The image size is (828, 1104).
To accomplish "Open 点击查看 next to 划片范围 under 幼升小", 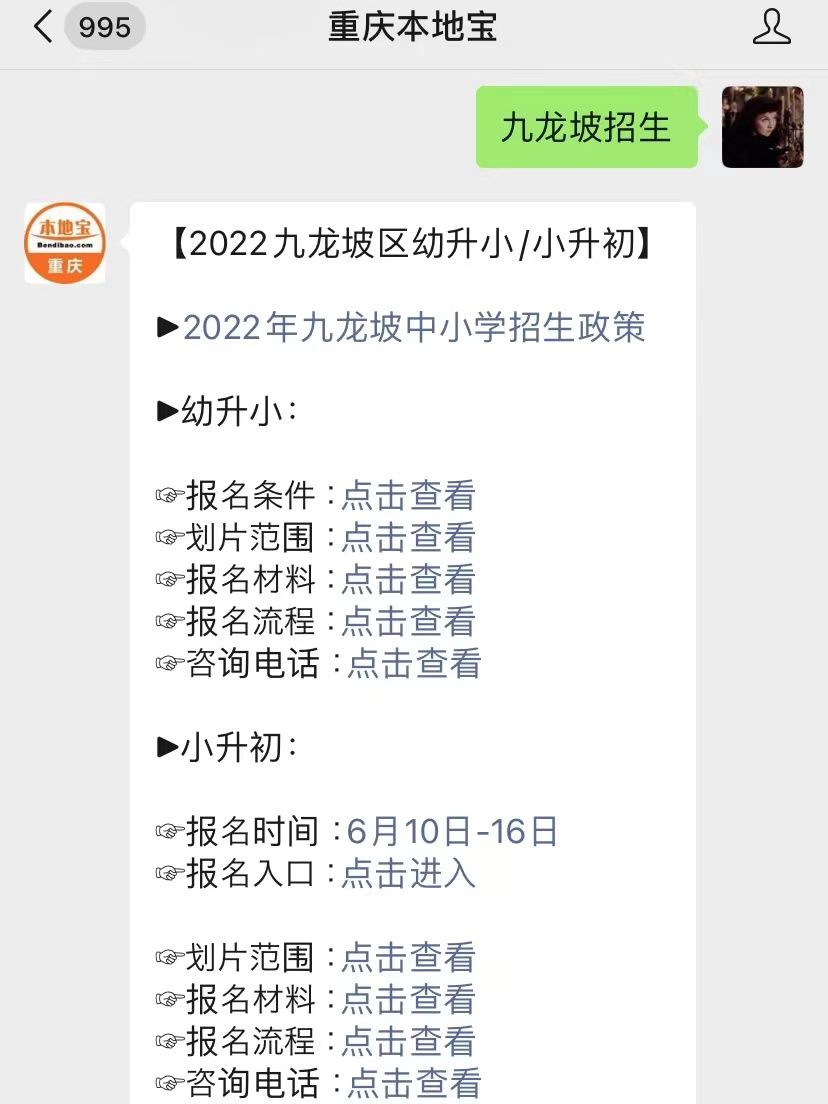I will [407, 537].
